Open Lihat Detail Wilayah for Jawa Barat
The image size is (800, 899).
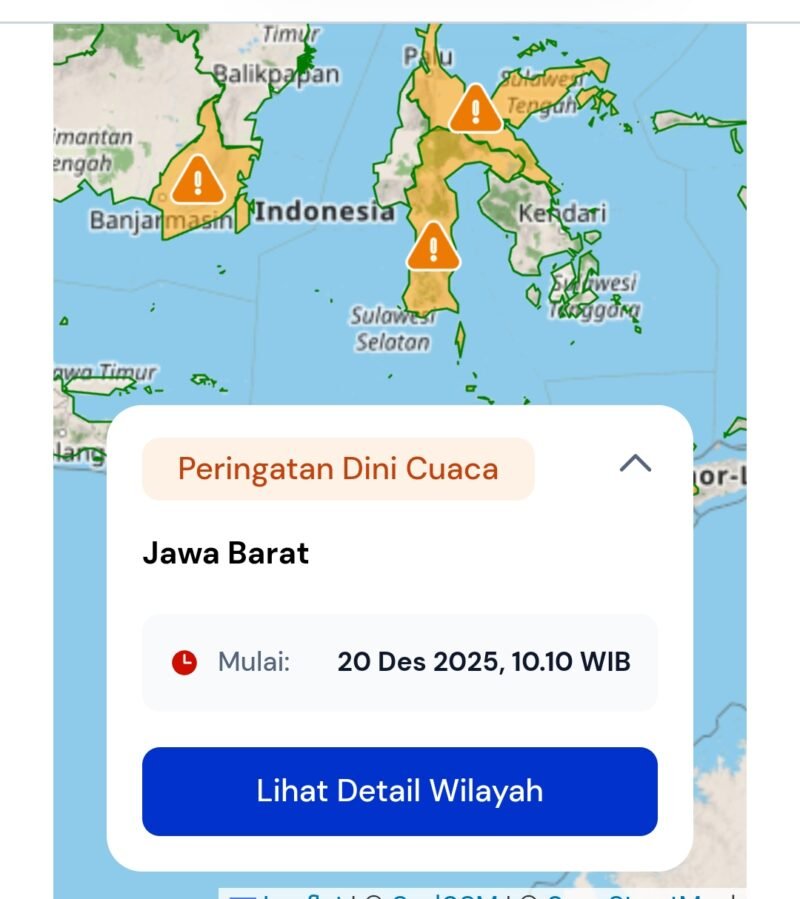click(399, 791)
